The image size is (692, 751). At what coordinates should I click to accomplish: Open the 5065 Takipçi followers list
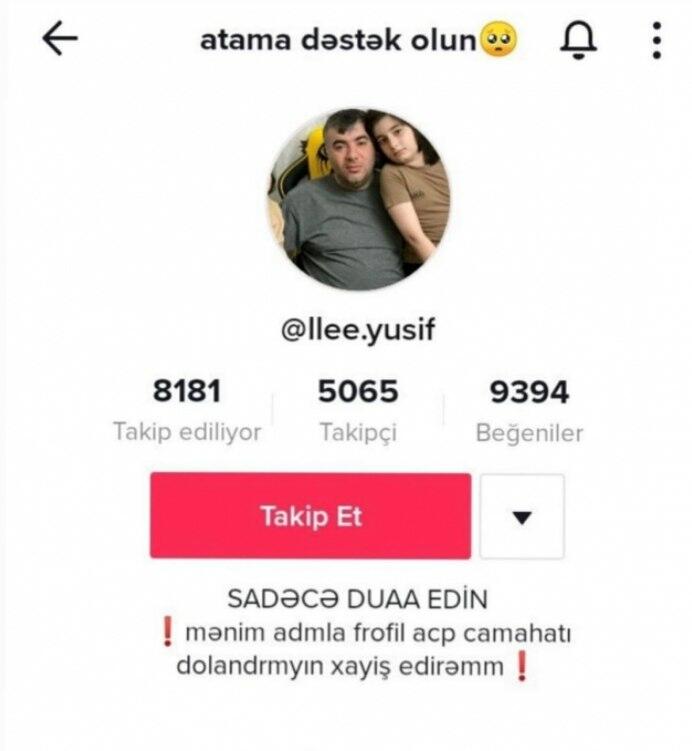(x=358, y=410)
